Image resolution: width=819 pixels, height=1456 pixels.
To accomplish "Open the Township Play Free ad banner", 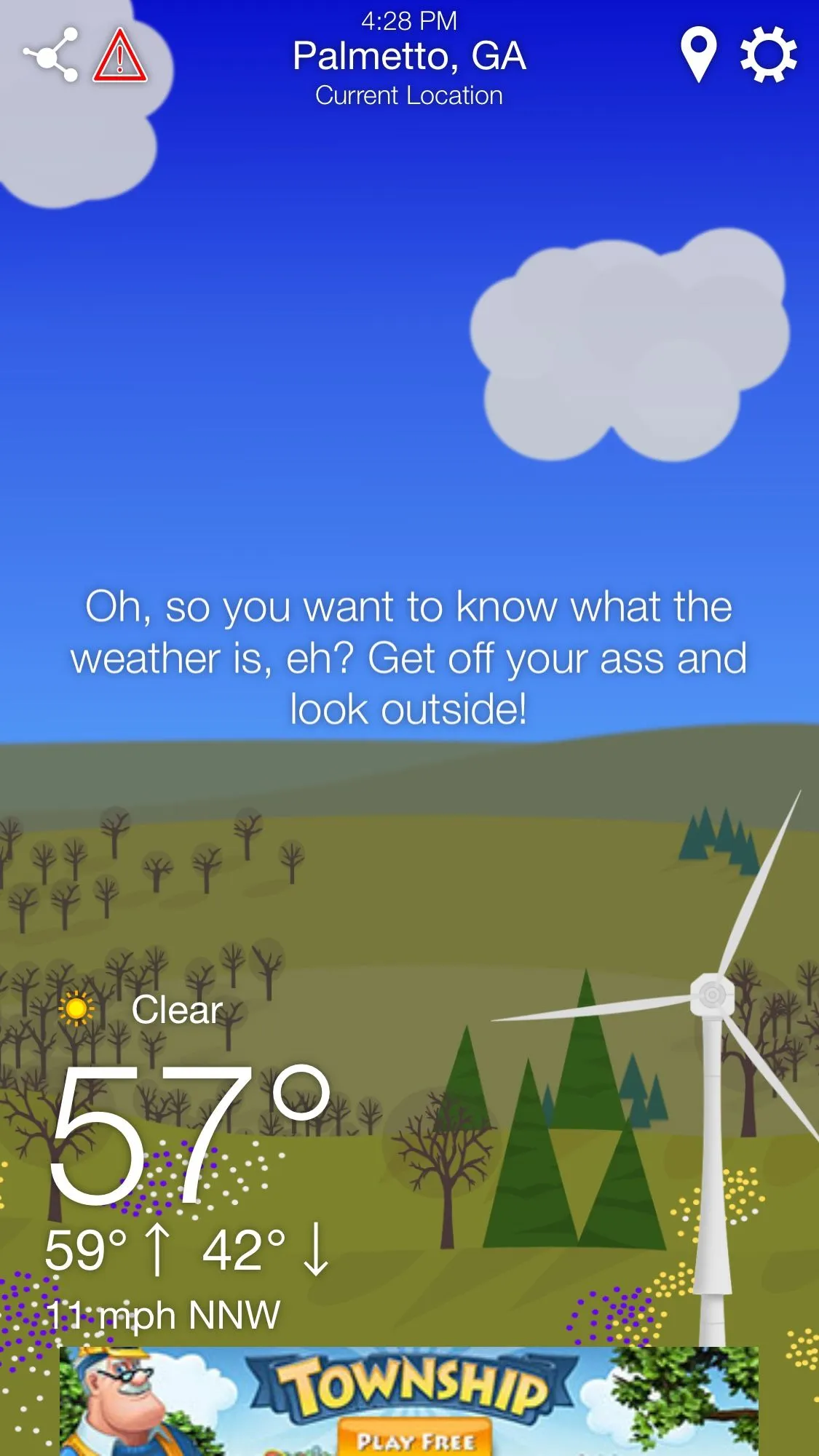I will (x=409, y=1401).
